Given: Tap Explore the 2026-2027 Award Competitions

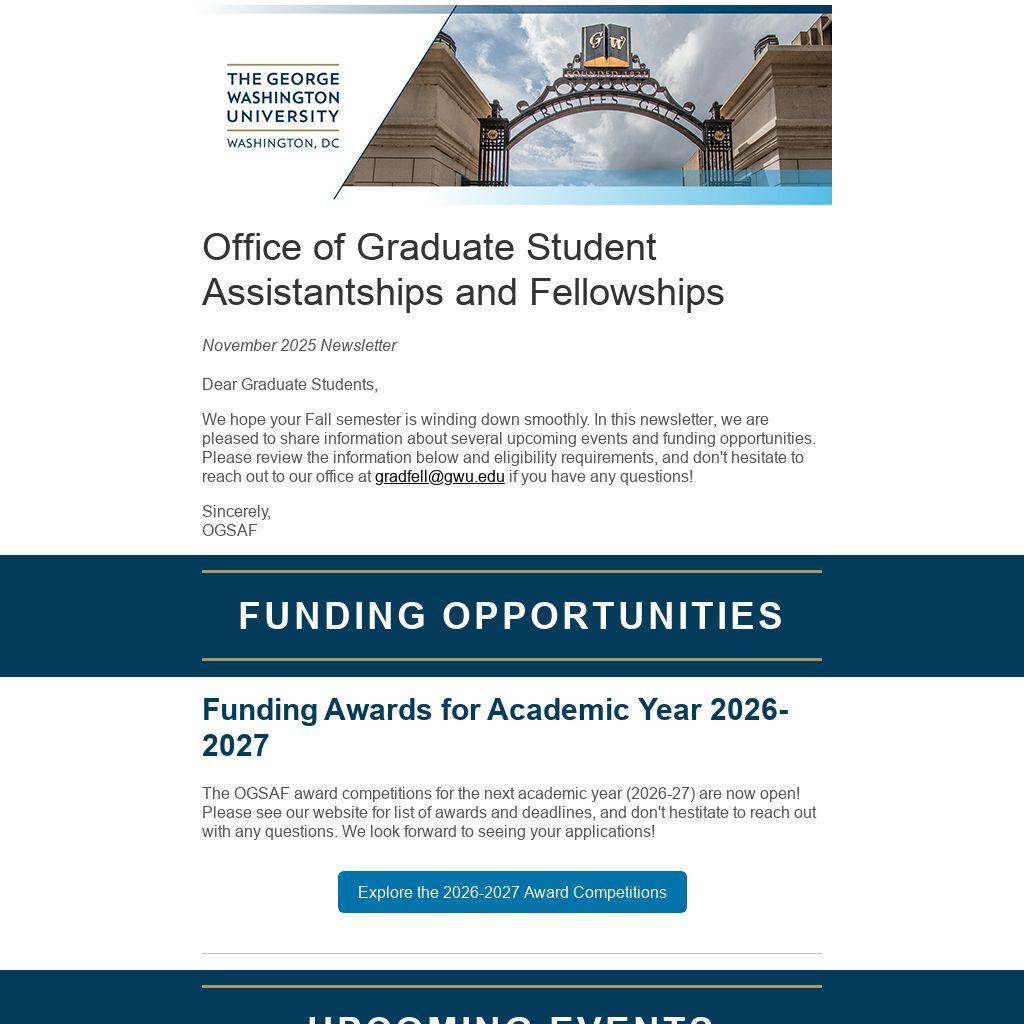Looking at the screenshot, I should (512, 892).
